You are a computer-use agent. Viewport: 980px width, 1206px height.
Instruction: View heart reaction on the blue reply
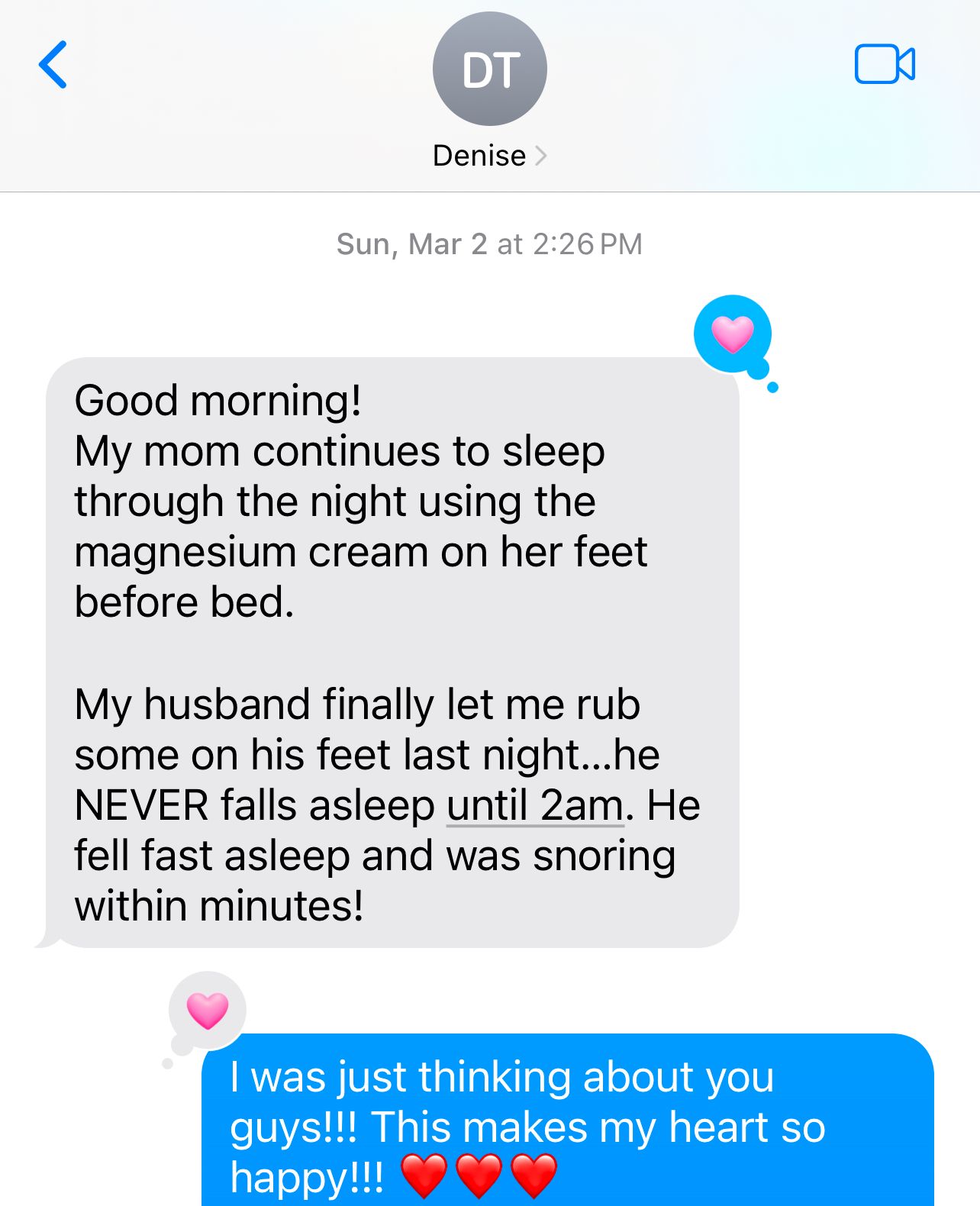tap(208, 1010)
